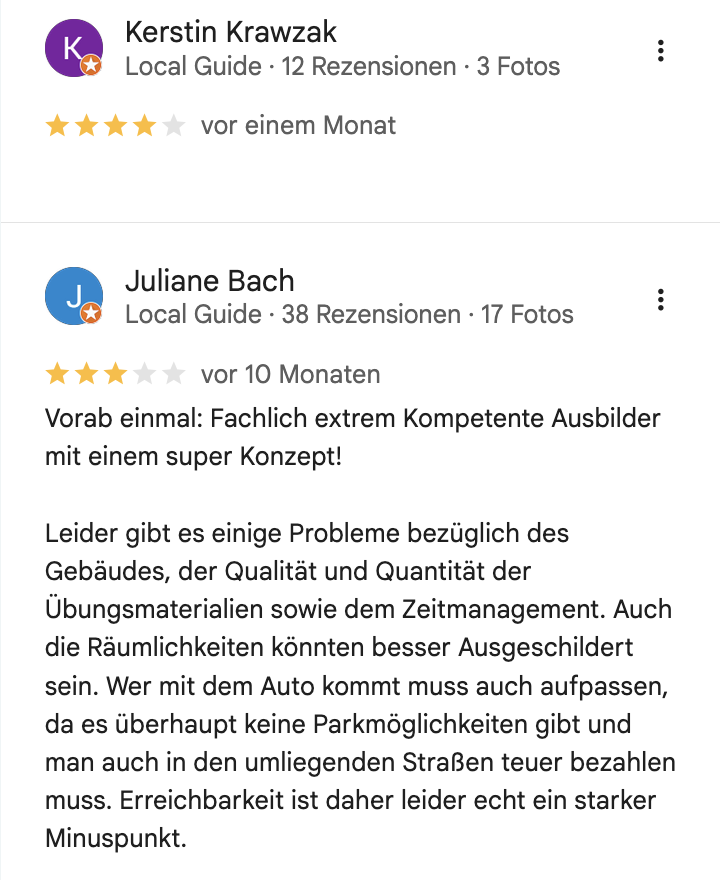Open Kerstin Krawzak's profile avatar
This screenshot has height=880, width=720.
[x=74, y=48]
